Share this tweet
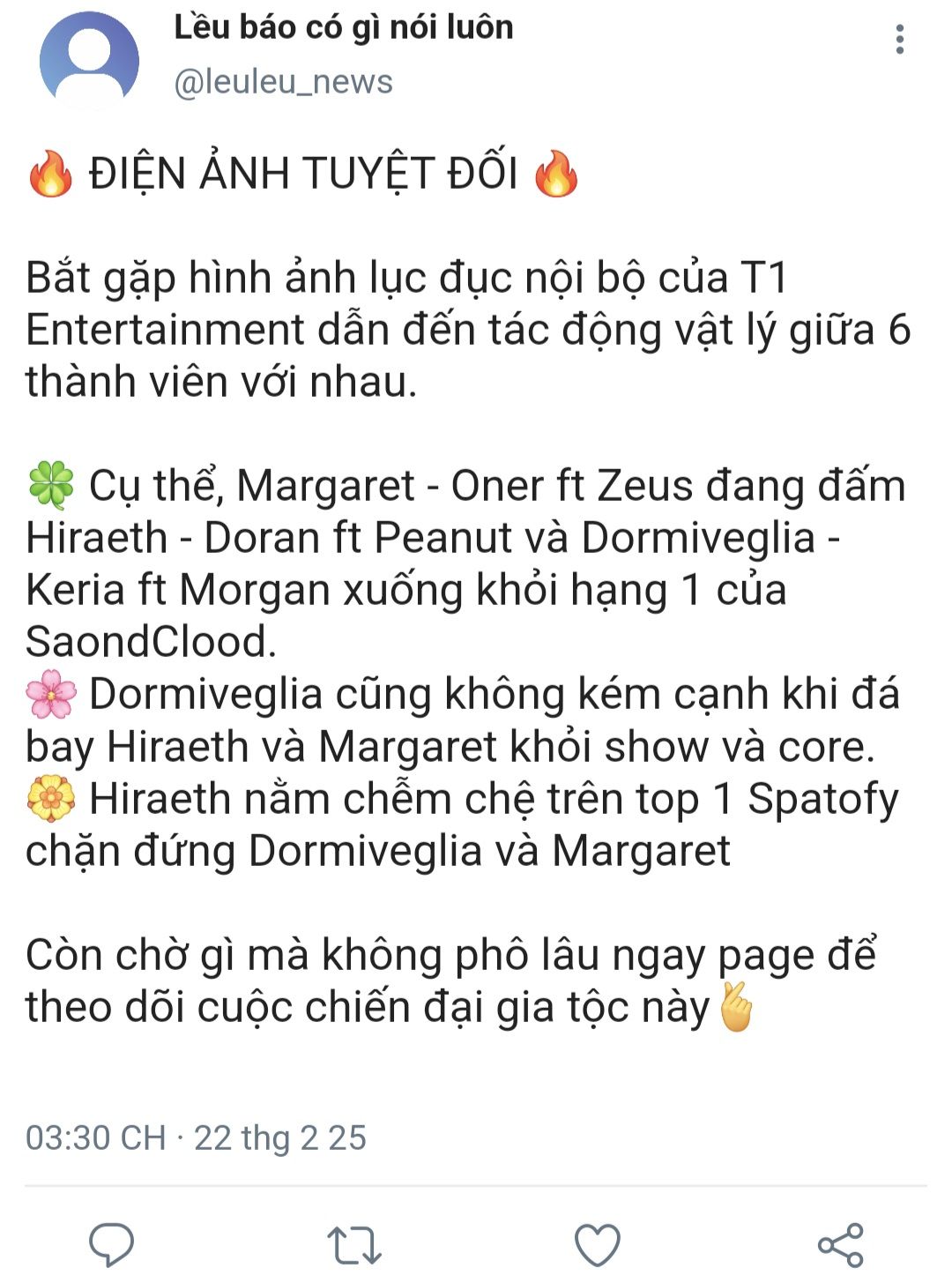 tap(840, 1244)
